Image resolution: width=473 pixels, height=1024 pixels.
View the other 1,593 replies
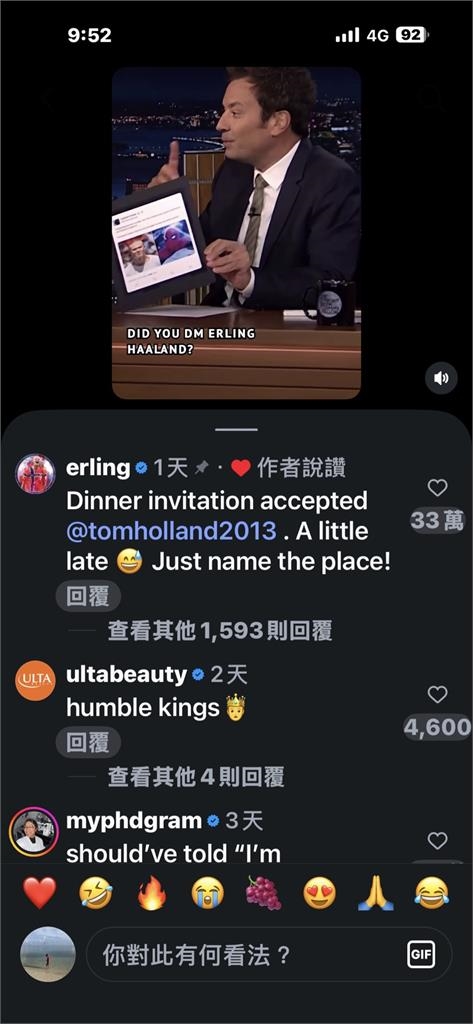tap(220, 630)
